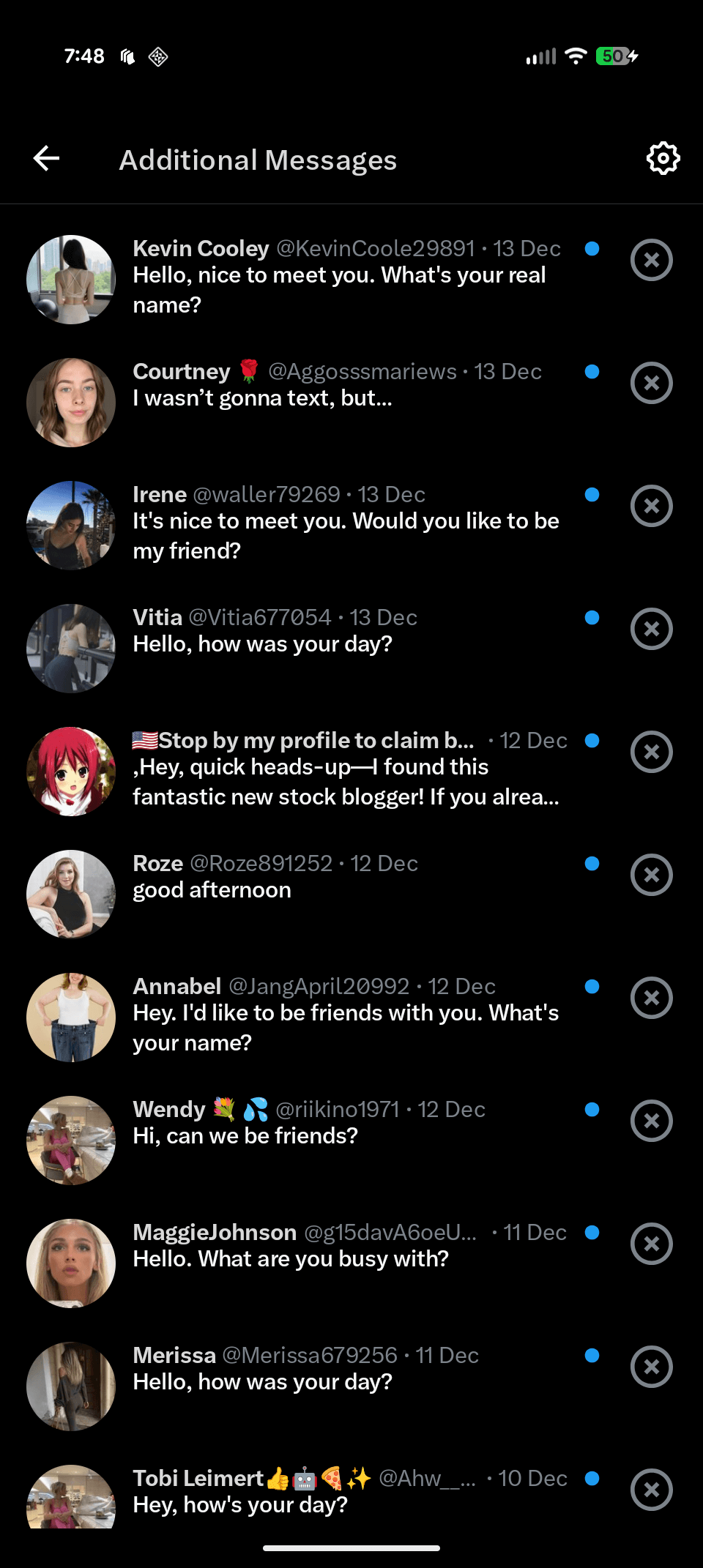Delete Vitia's message request
The image size is (703, 1568).
[651, 629]
